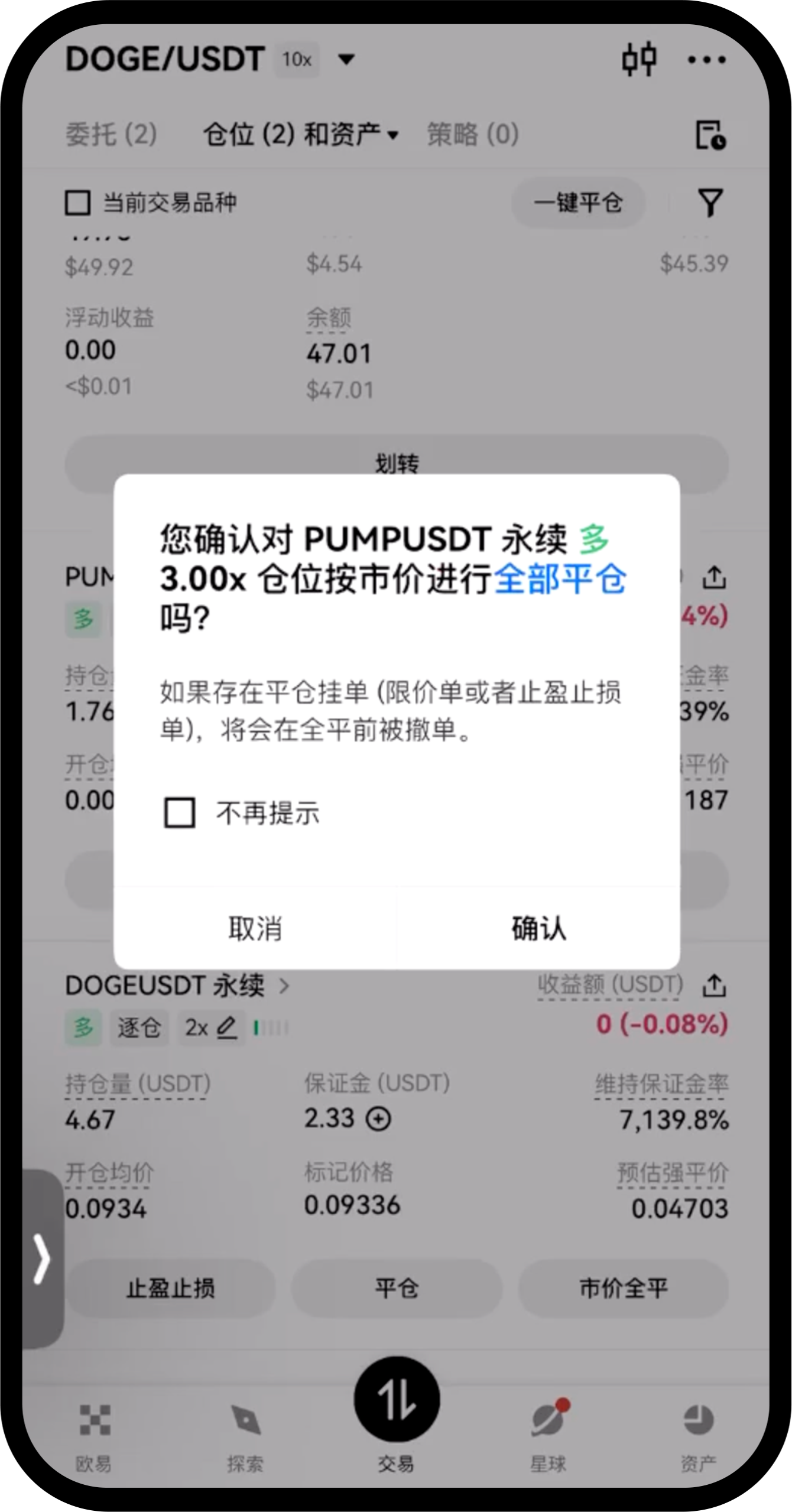Screen dimensions: 792x1512
Task: Open the three-dot overflow menu
Action: 707,59
